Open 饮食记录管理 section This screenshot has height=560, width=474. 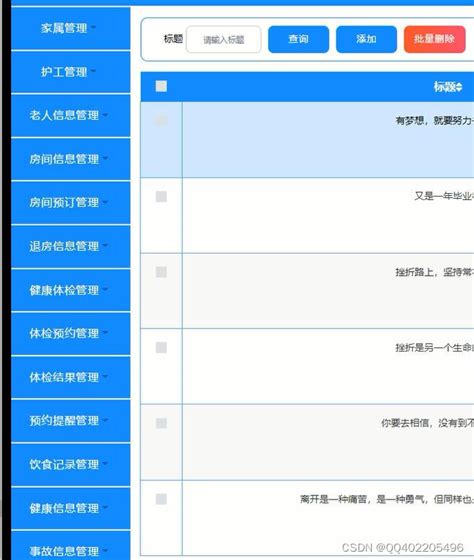pos(71,465)
